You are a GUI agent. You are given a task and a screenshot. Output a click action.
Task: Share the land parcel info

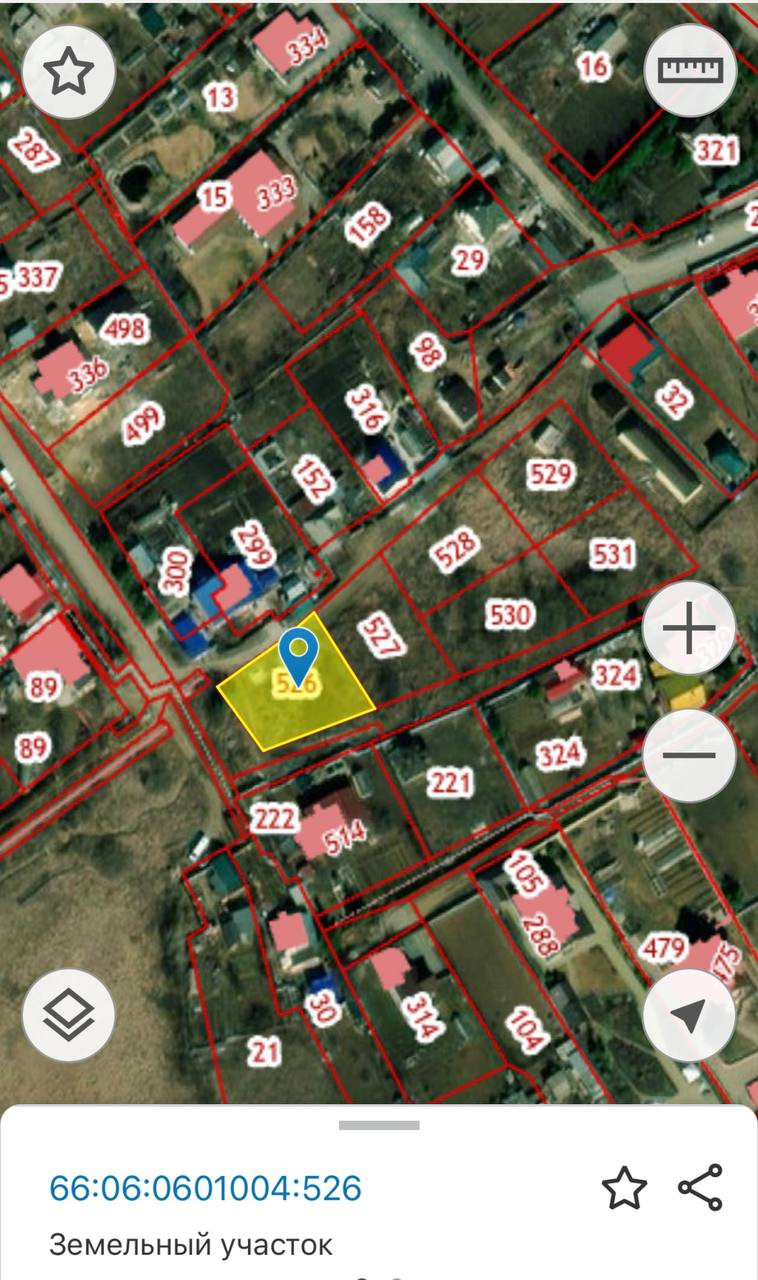(x=700, y=1187)
